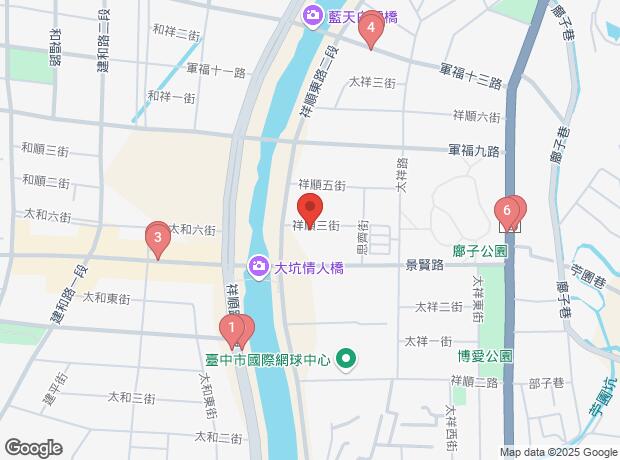Select map marker number 3
This screenshot has width=620, height=460.
[156, 238]
